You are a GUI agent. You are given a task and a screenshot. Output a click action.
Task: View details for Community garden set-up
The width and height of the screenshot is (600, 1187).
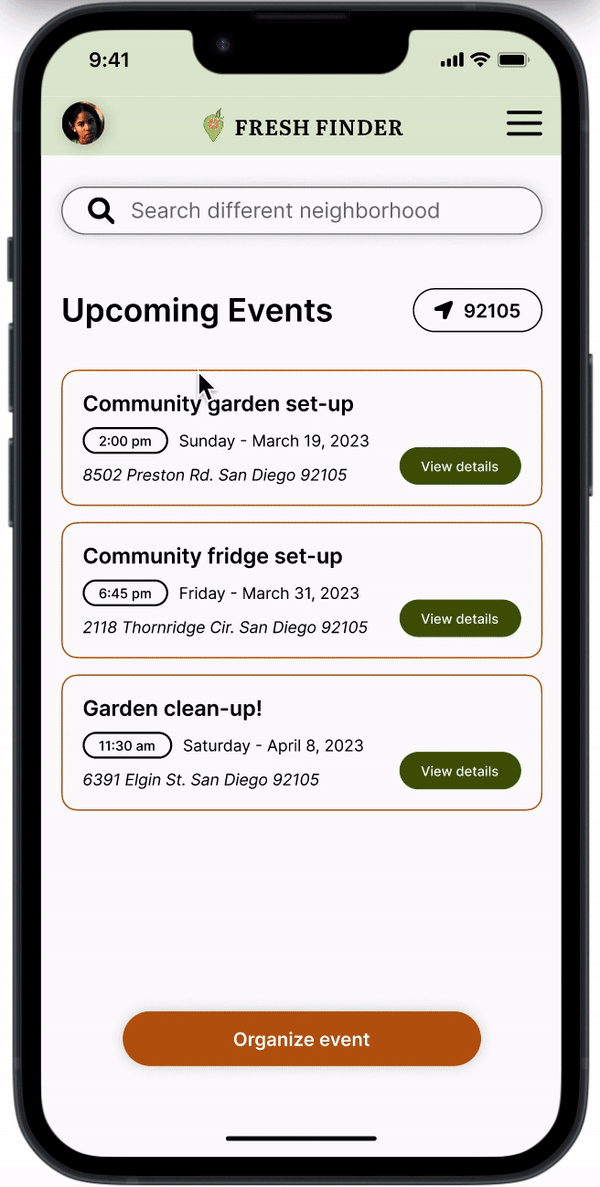point(460,467)
